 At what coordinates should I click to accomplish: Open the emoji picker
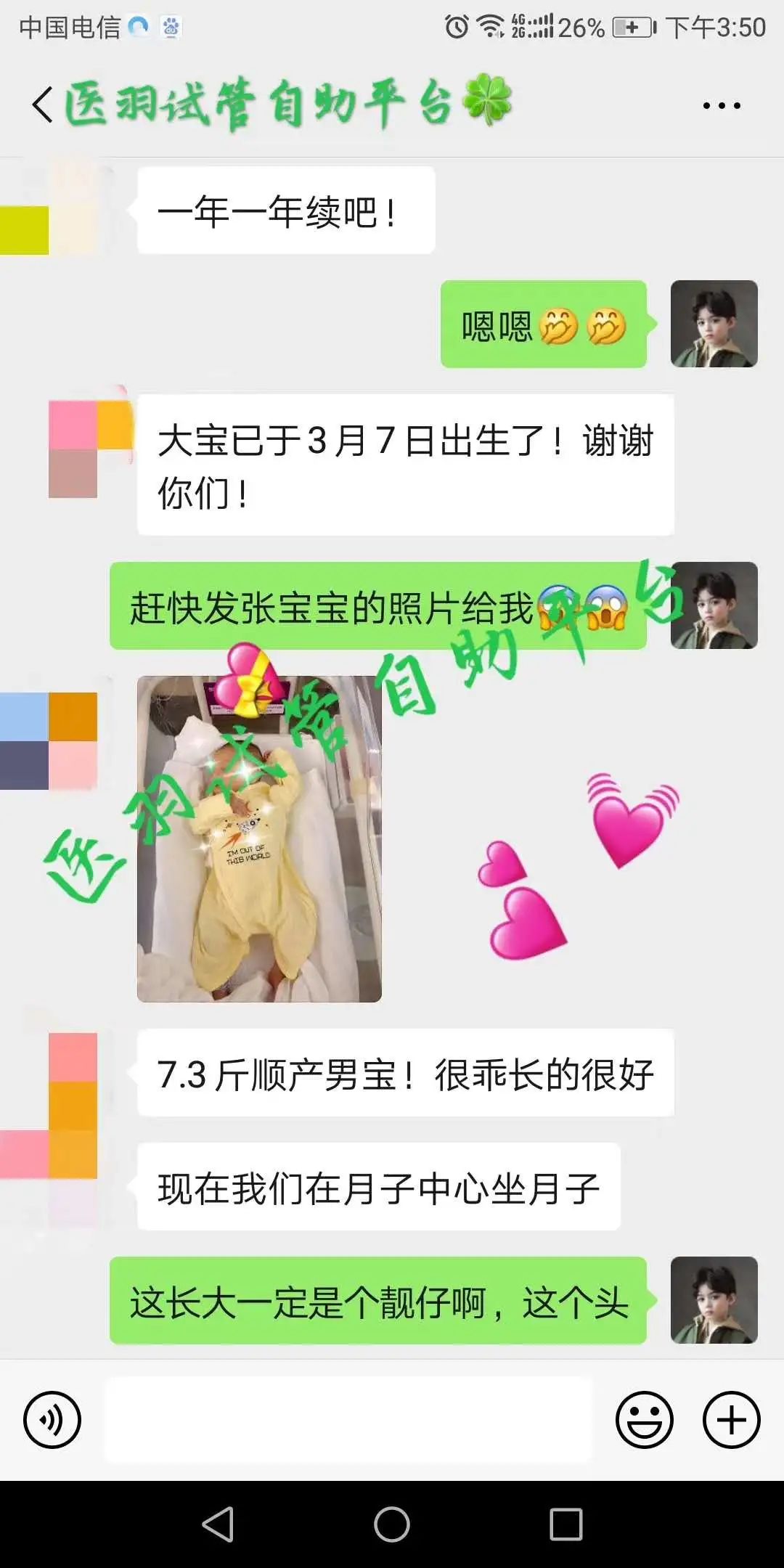coord(644,1420)
